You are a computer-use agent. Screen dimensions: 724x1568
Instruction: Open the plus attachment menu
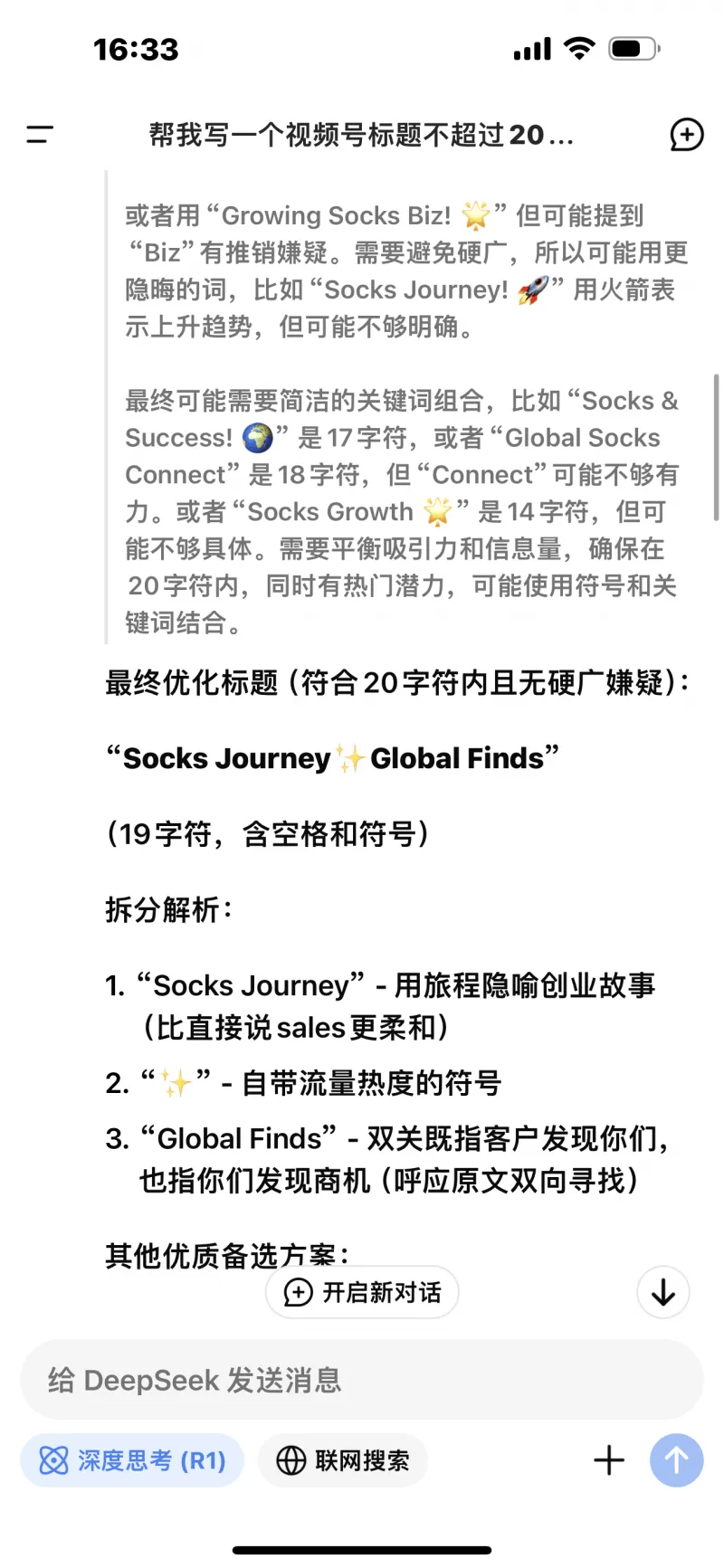coord(609,1460)
